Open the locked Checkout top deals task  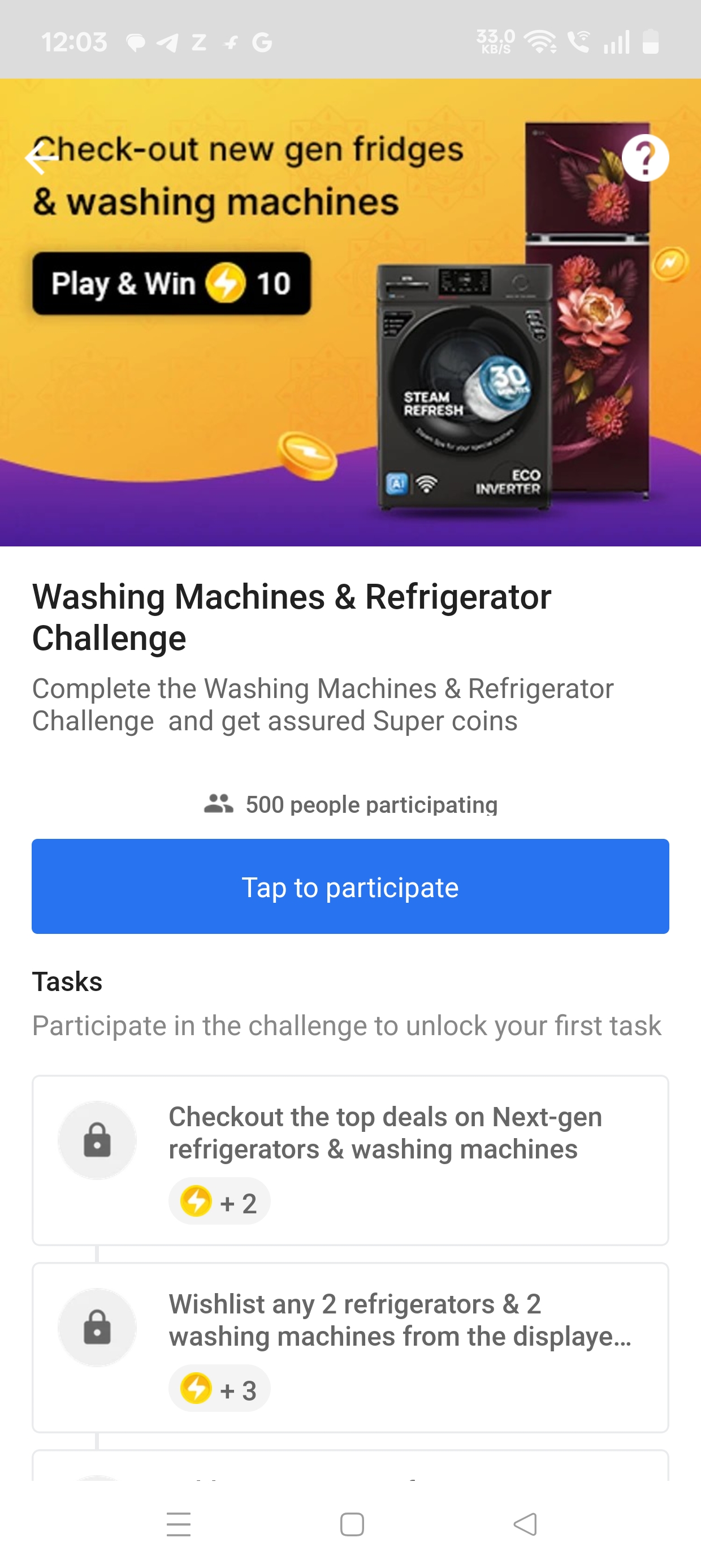pos(350,1160)
